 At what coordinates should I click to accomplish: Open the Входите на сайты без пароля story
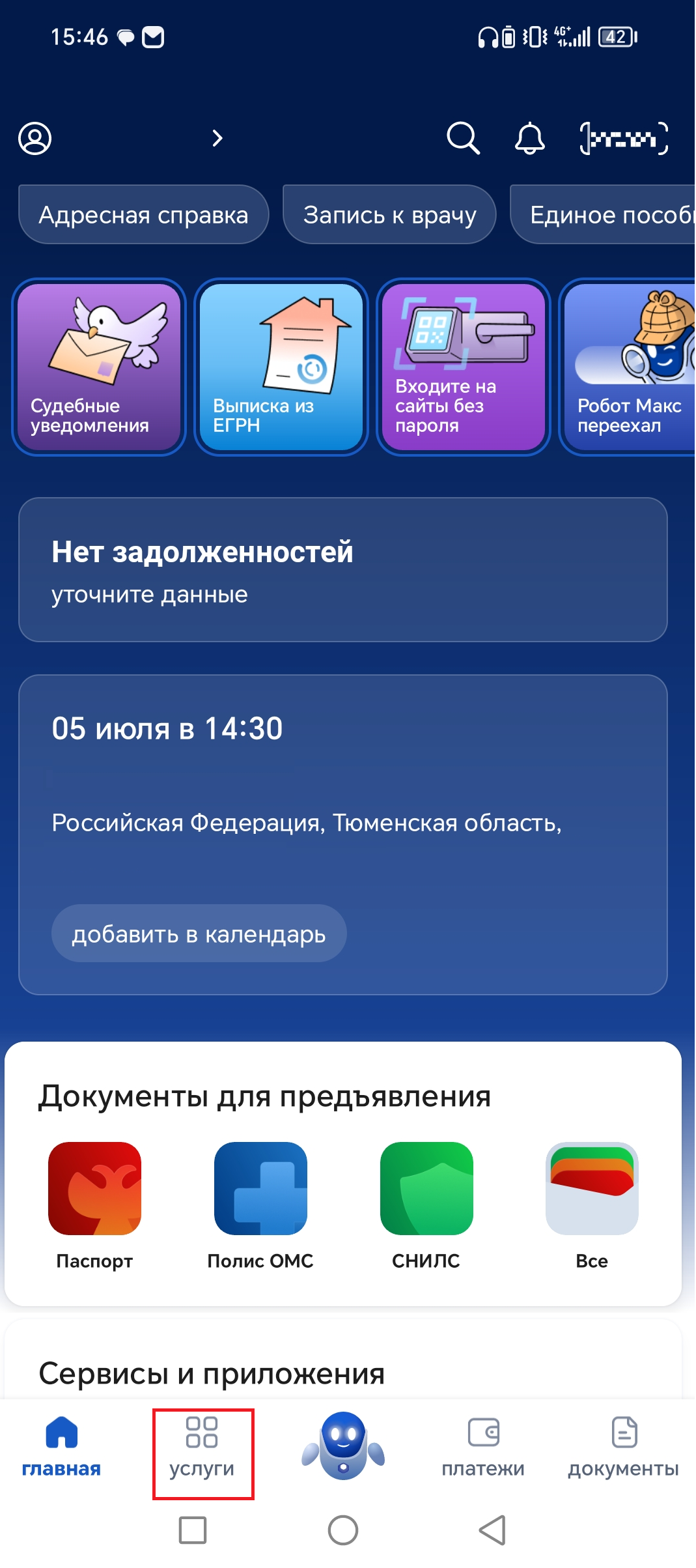464,367
